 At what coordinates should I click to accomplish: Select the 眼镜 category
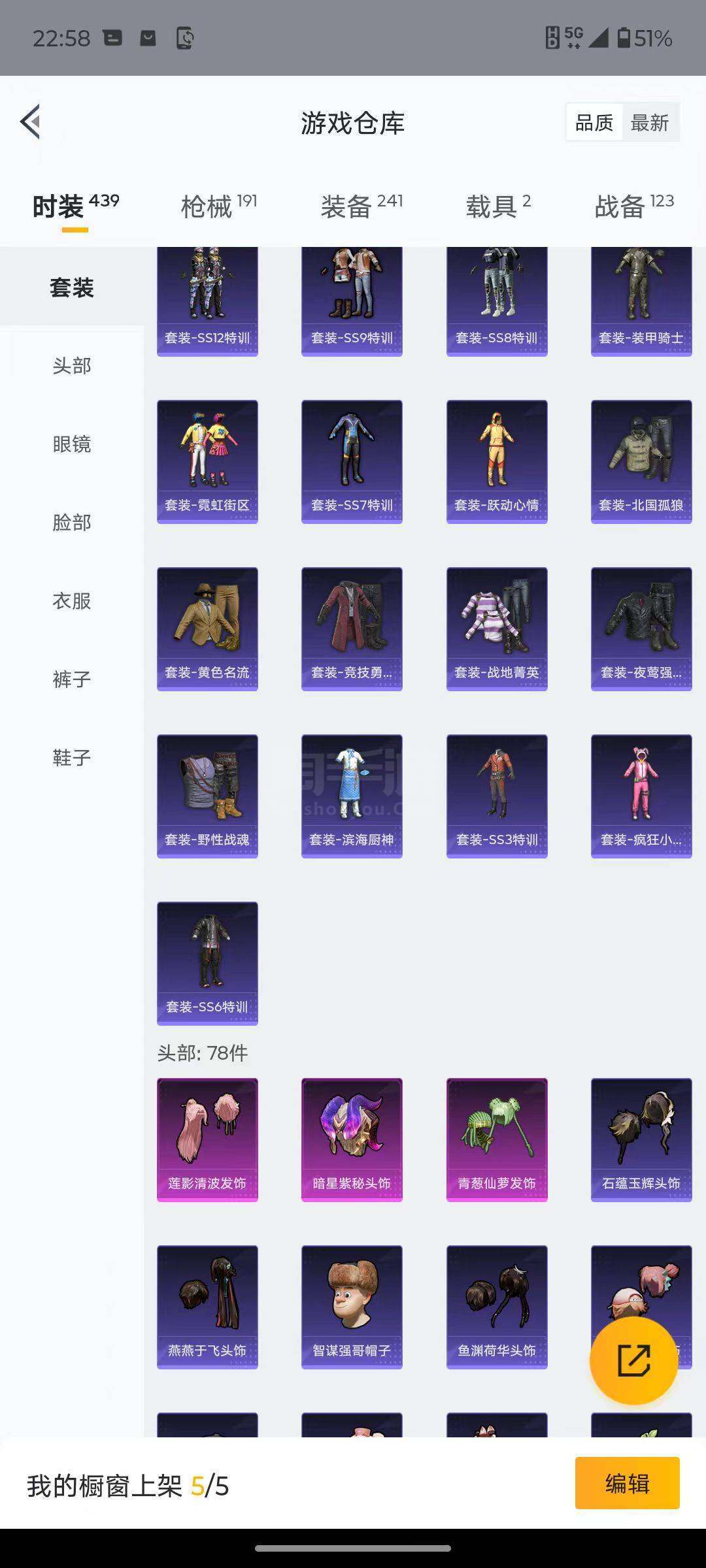coord(72,444)
